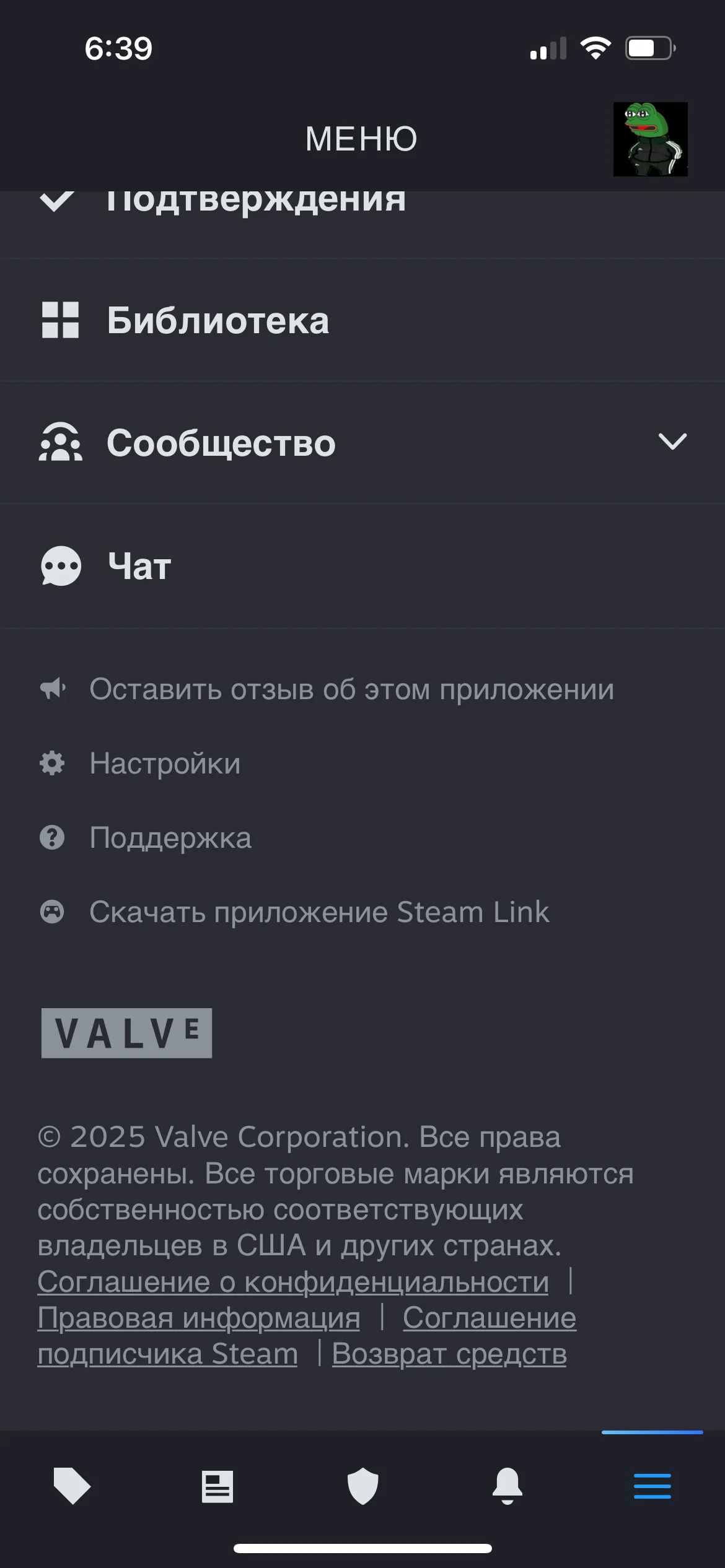The image size is (725, 1568).
Task: Open the profile avatar in the header
Action: click(650, 139)
